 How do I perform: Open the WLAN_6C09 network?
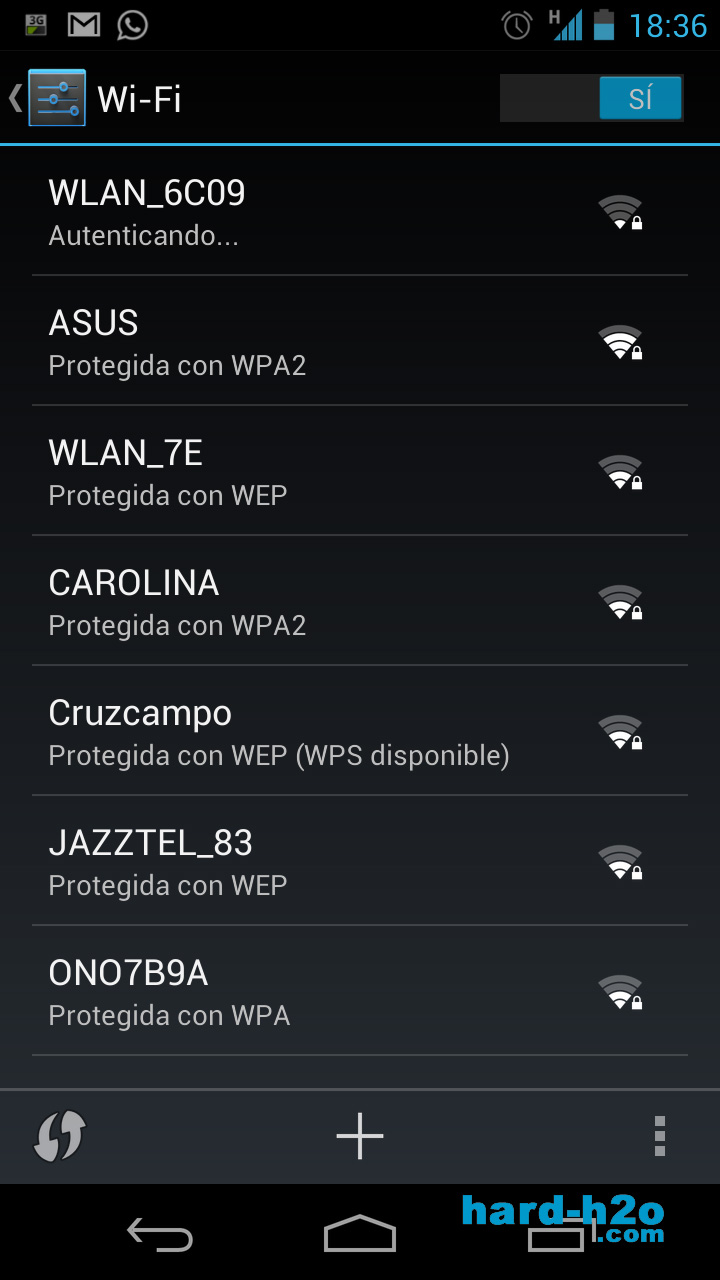(x=360, y=211)
